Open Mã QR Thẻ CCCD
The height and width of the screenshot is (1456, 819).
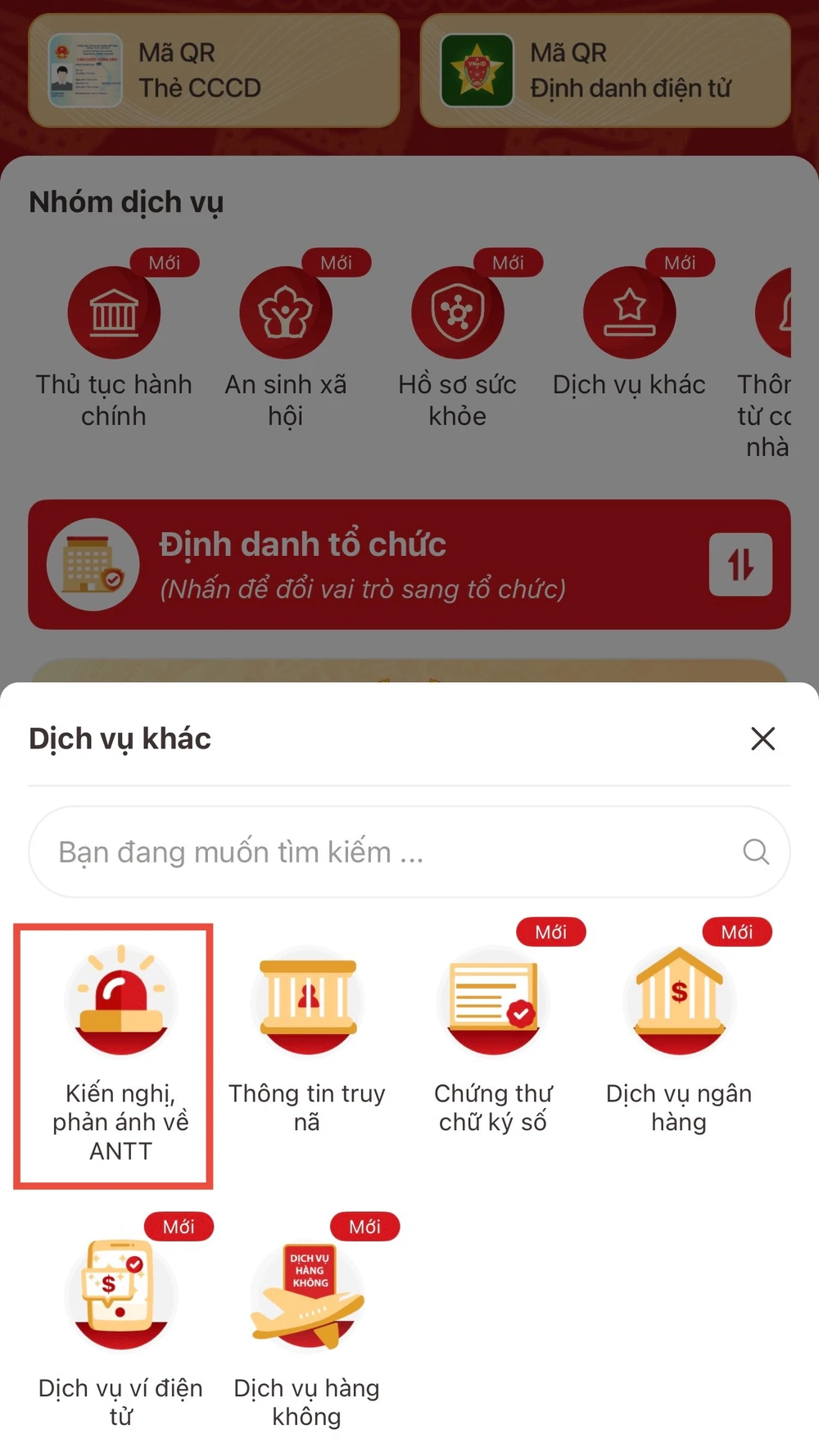(x=214, y=70)
